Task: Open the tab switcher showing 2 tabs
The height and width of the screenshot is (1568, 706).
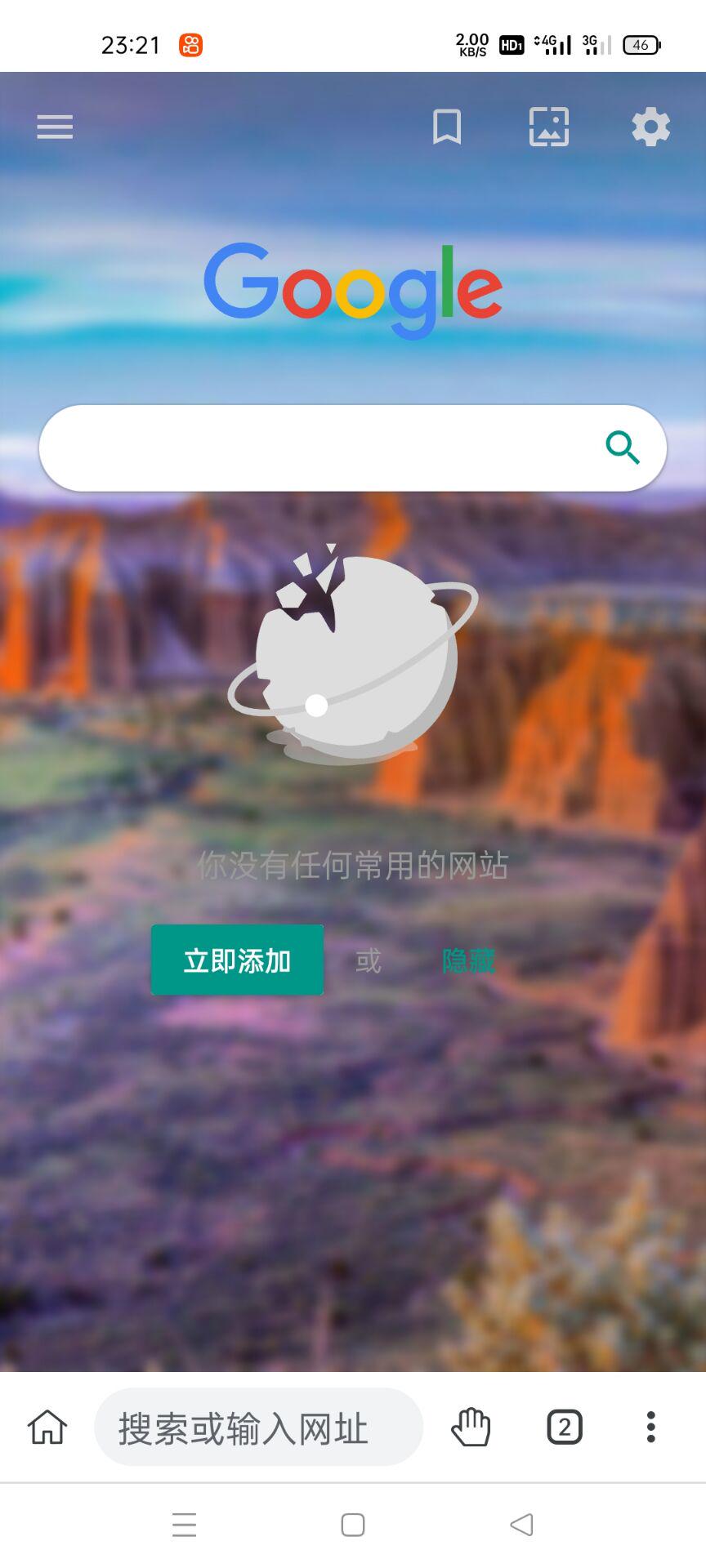Action: click(565, 1427)
